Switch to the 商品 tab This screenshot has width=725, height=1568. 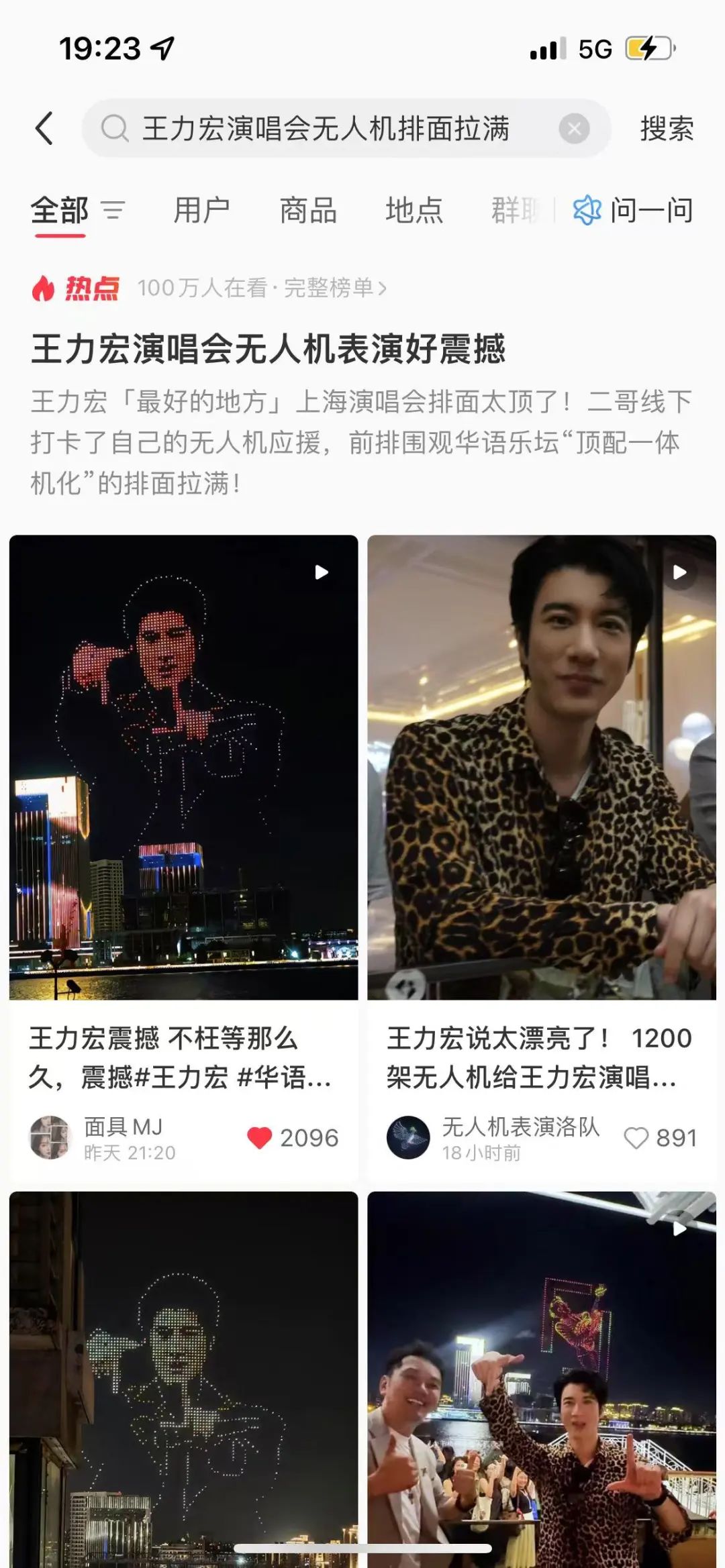[x=308, y=211]
